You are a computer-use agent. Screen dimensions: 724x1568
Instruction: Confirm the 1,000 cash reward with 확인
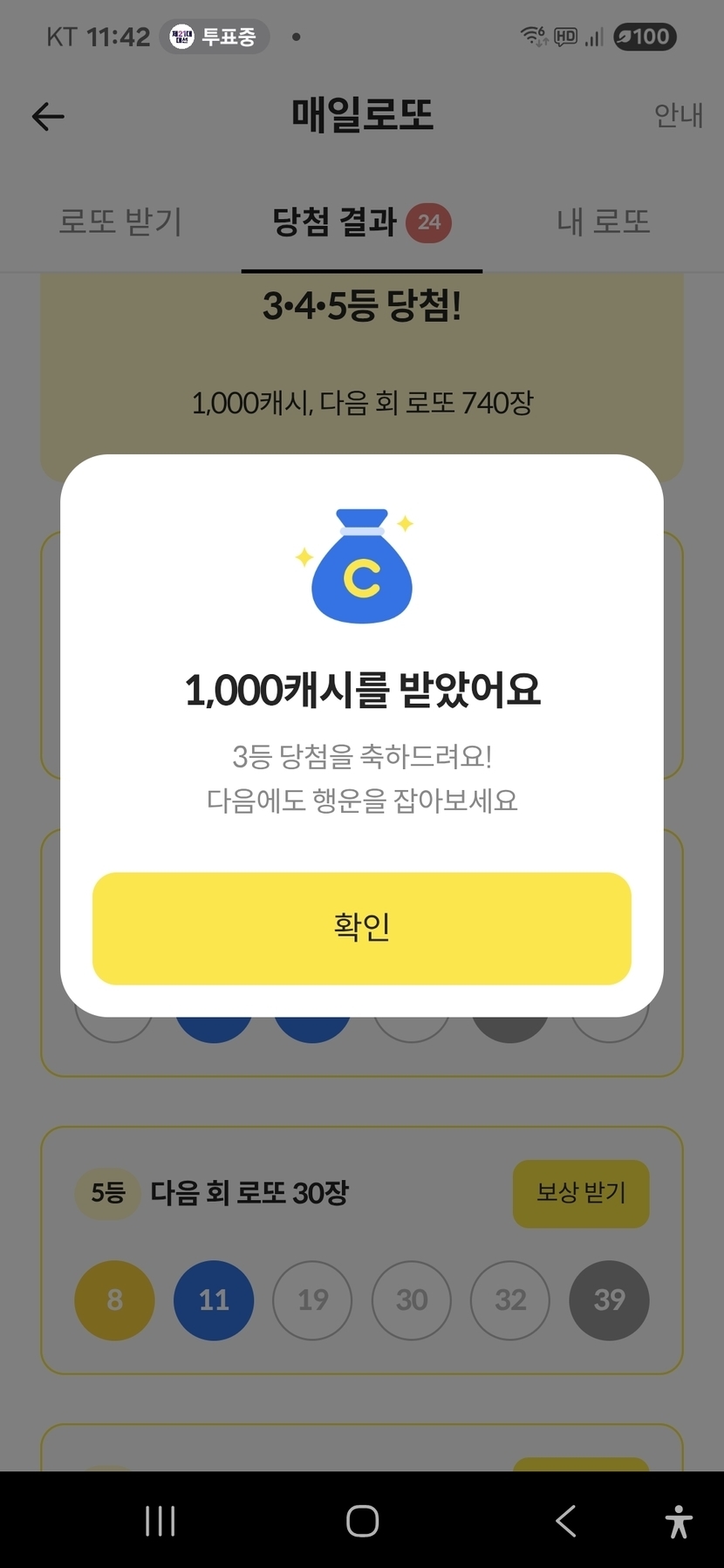361,928
